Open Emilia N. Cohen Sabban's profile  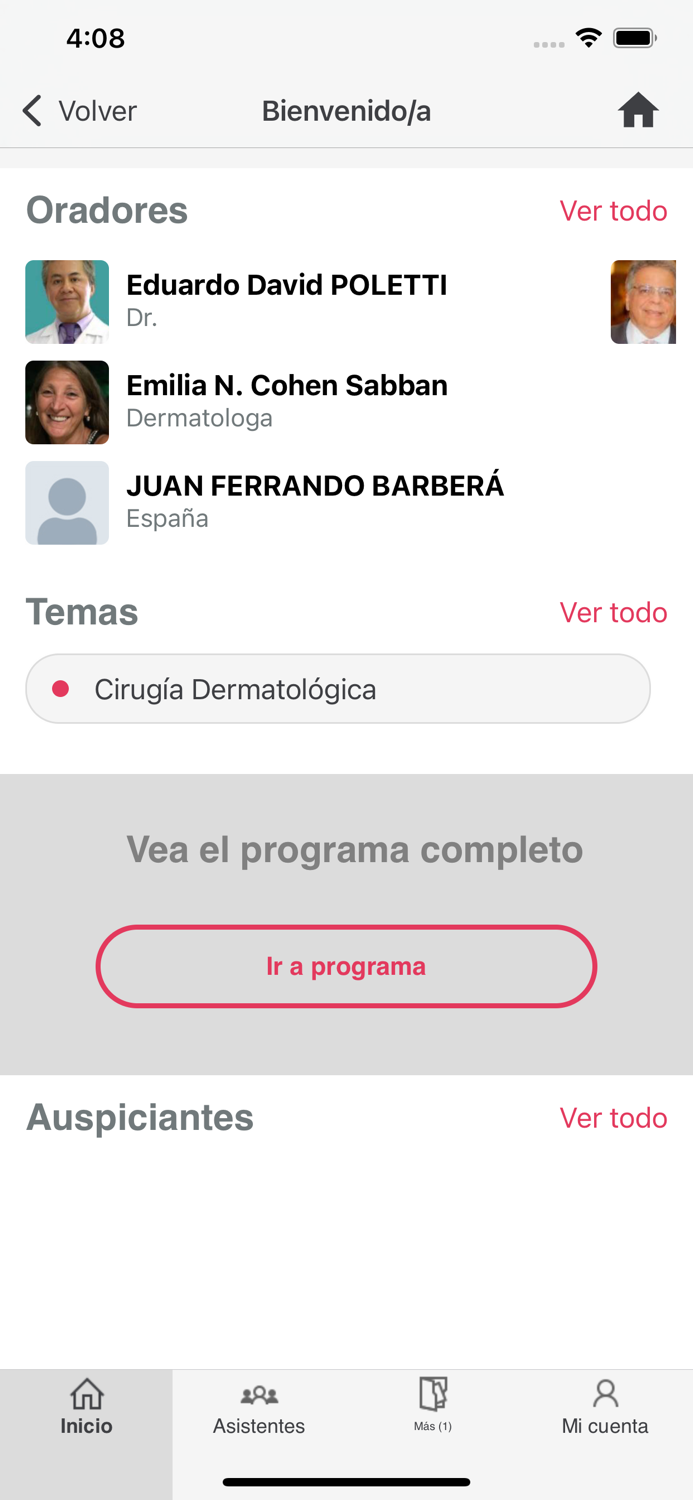click(286, 400)
